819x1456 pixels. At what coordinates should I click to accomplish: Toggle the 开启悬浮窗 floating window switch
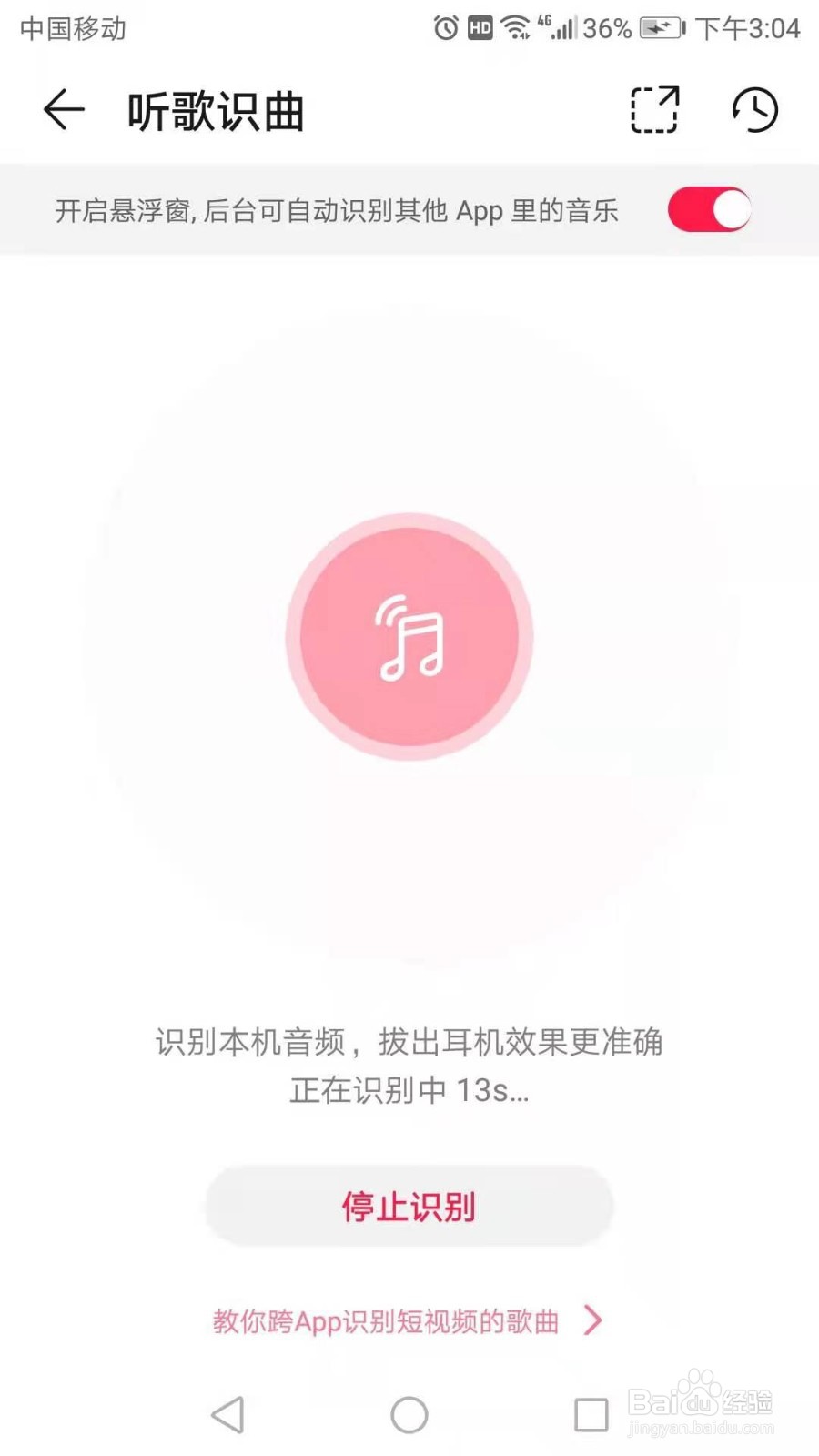(709, 210)
